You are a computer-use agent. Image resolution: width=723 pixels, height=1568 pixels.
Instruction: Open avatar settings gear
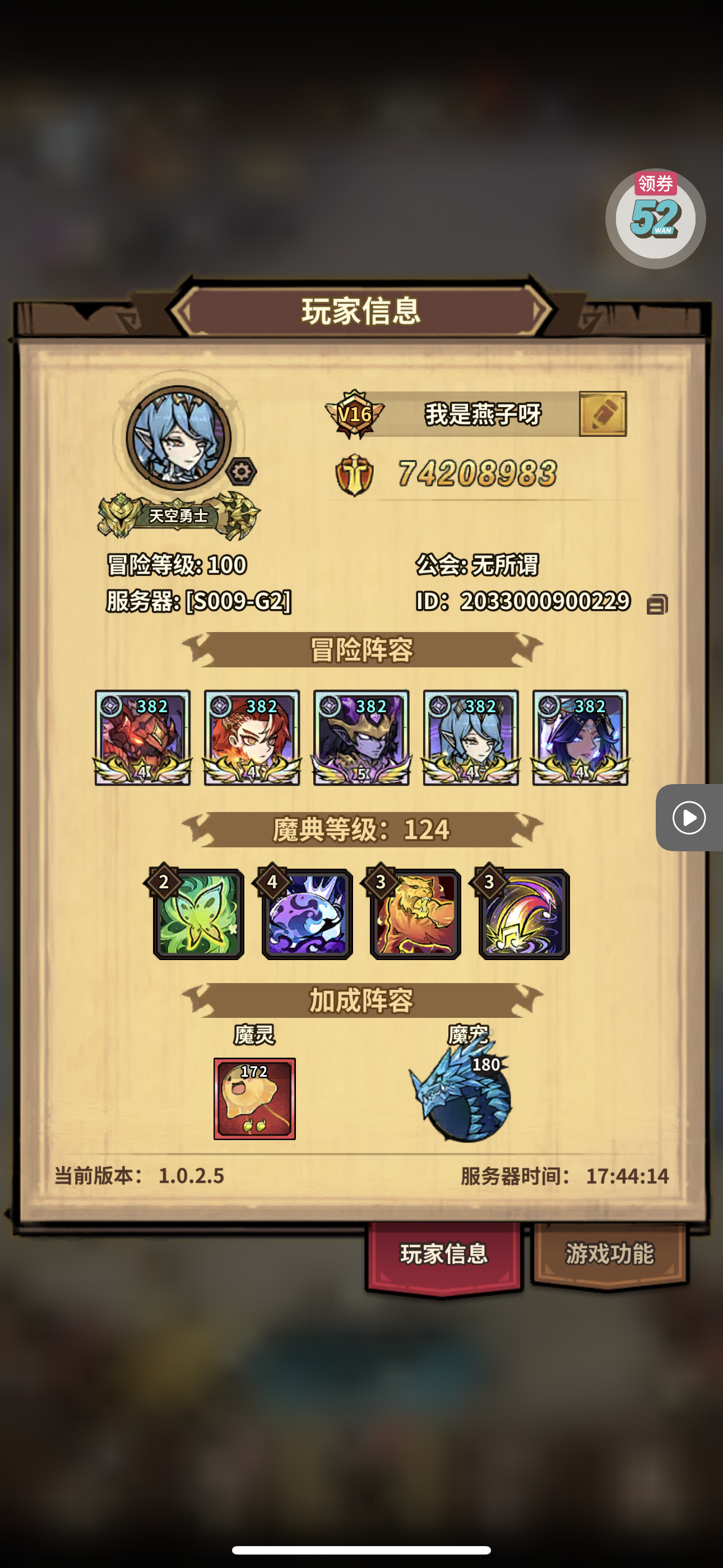point(242,472)
